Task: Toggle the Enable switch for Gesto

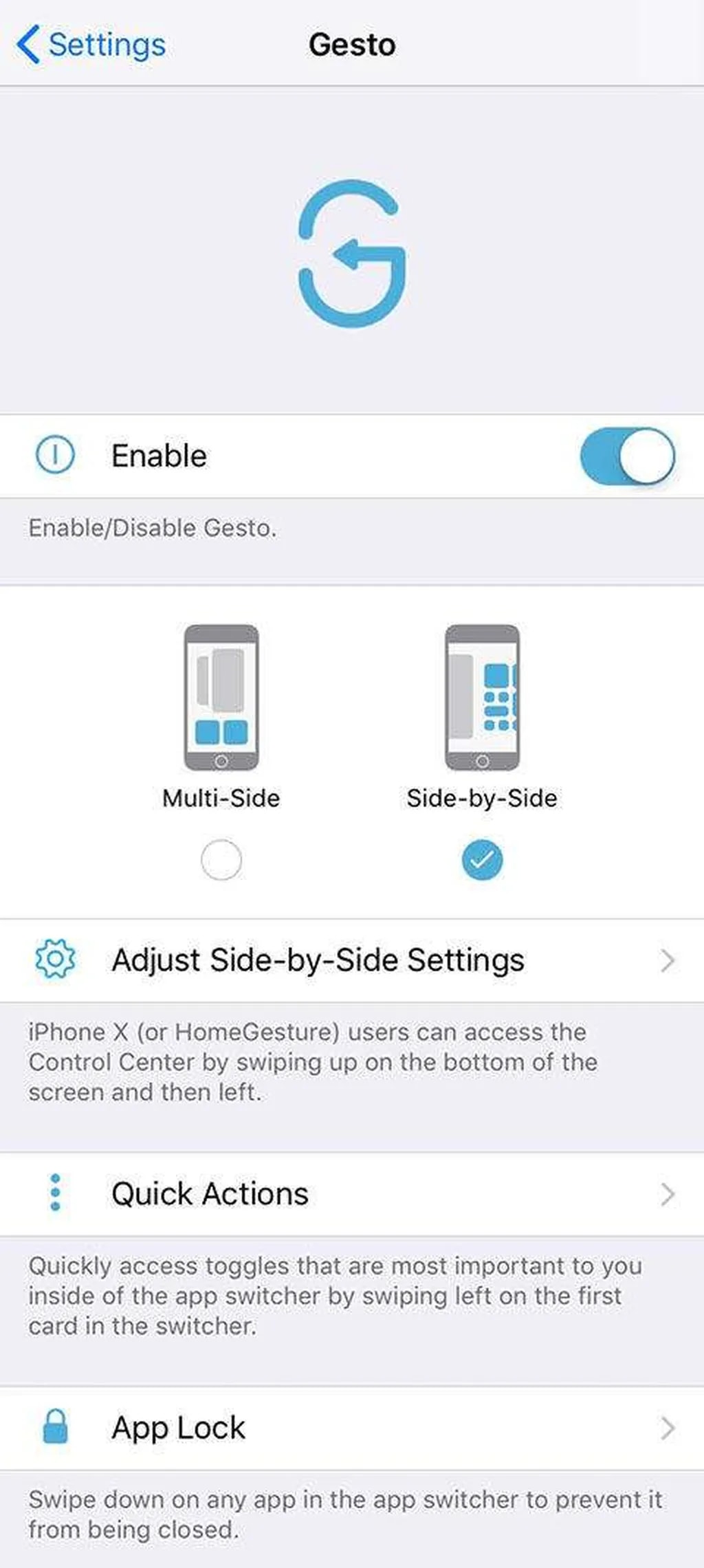Action: click(x=626, y=456)
